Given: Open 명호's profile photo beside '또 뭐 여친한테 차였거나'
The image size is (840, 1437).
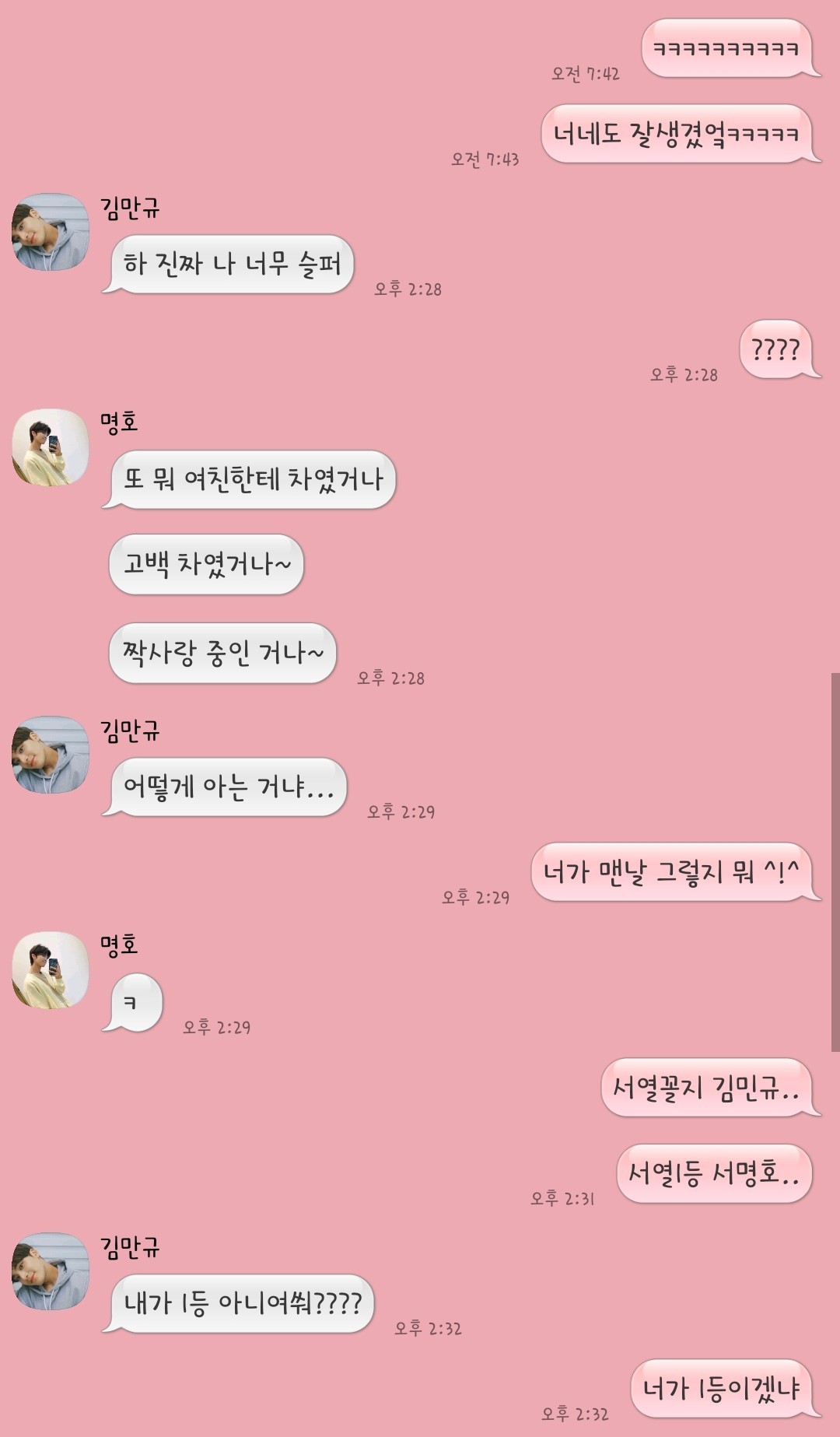Looking at the screenshot, I should point(51,447).
